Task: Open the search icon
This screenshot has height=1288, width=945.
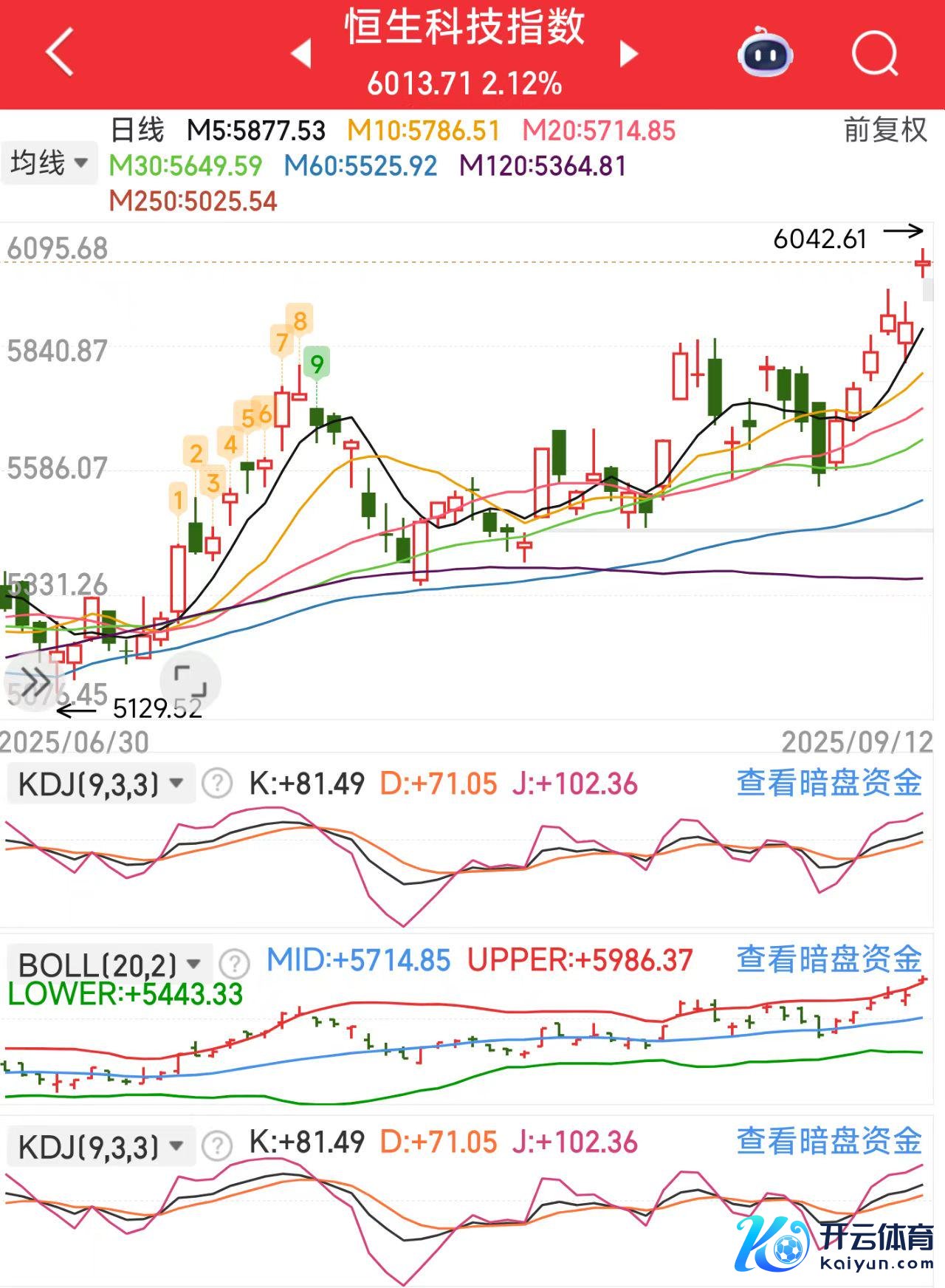Action: click(x=874, y=52)
